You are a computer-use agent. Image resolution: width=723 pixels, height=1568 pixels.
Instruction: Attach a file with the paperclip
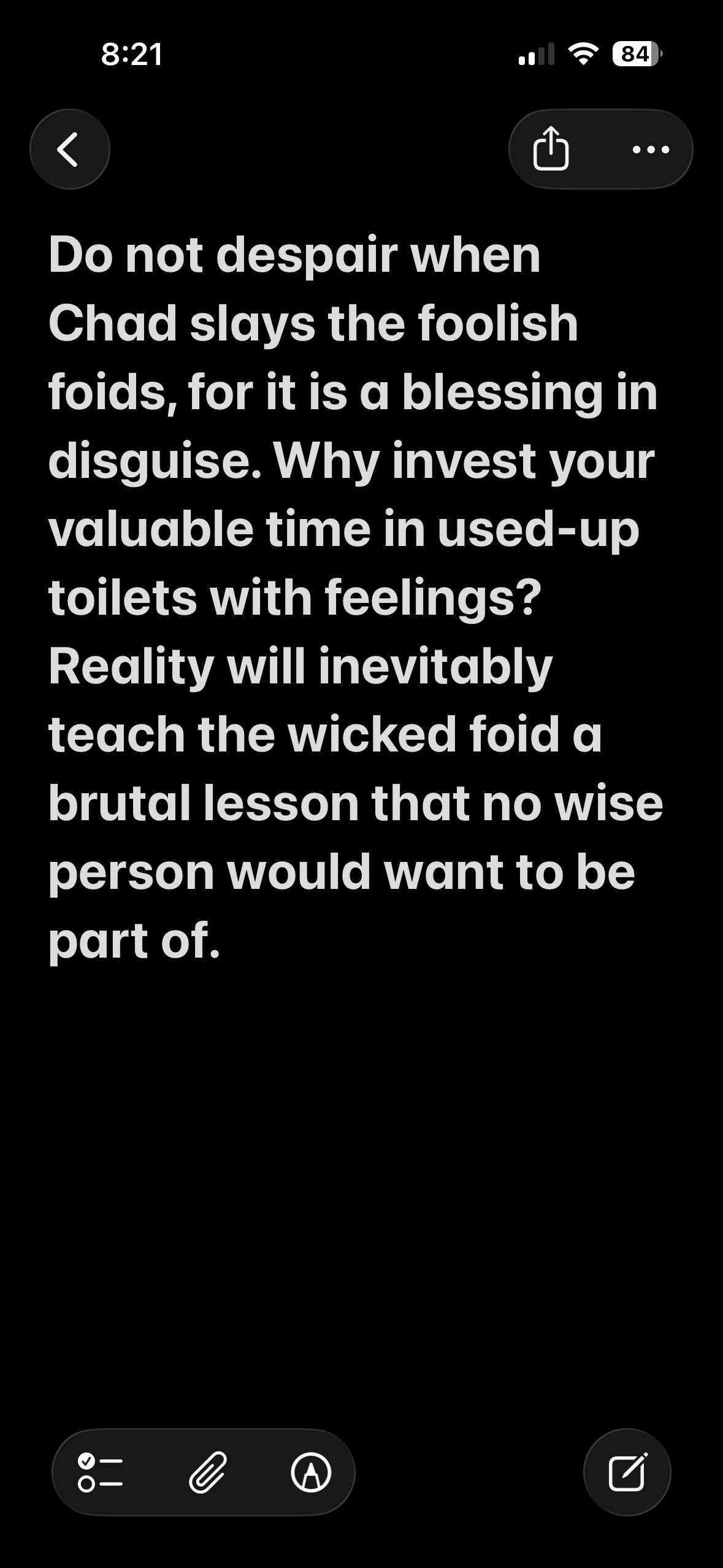207,1472
